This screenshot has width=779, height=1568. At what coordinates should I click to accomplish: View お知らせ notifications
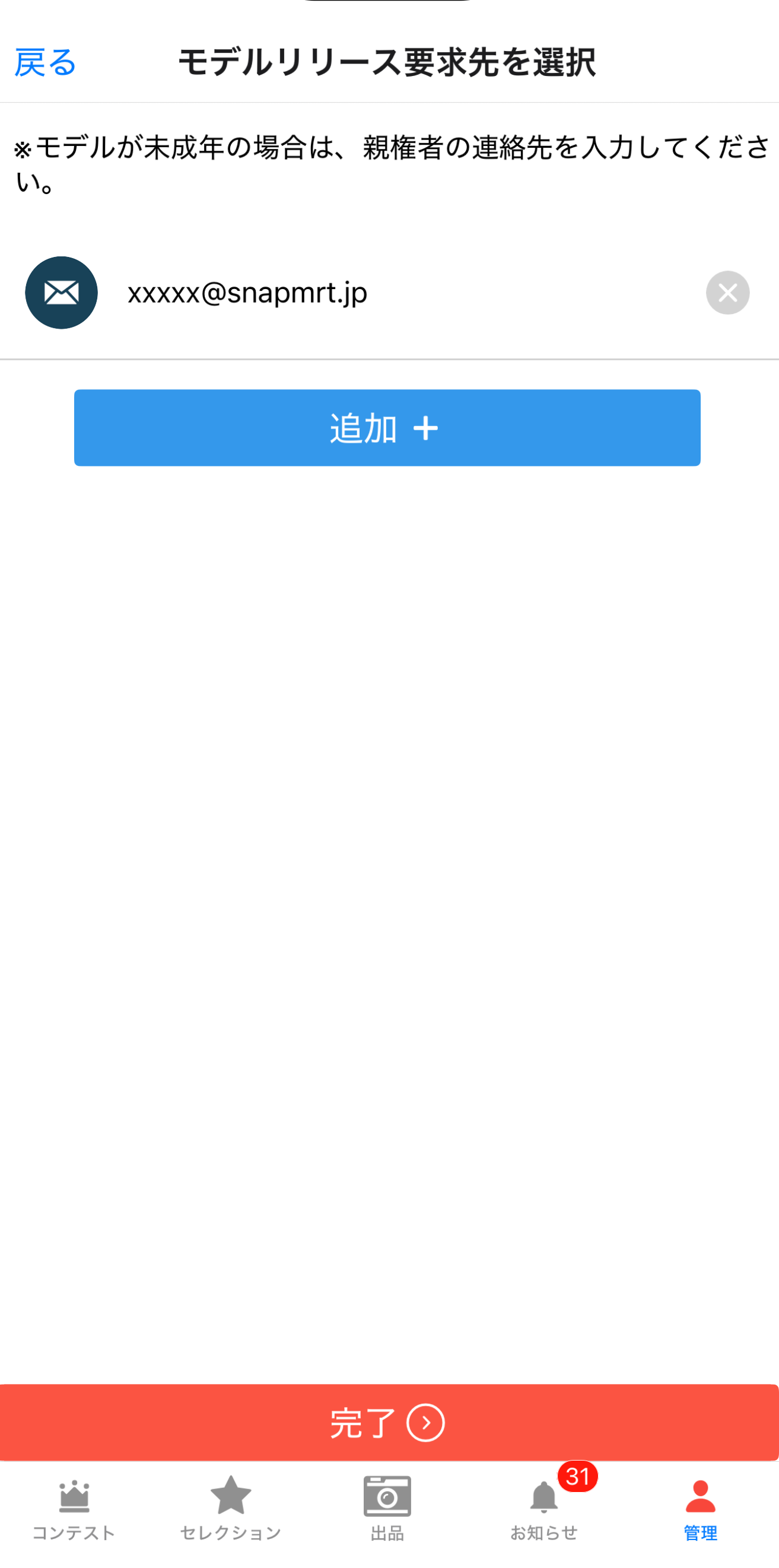coord(544,1508)
